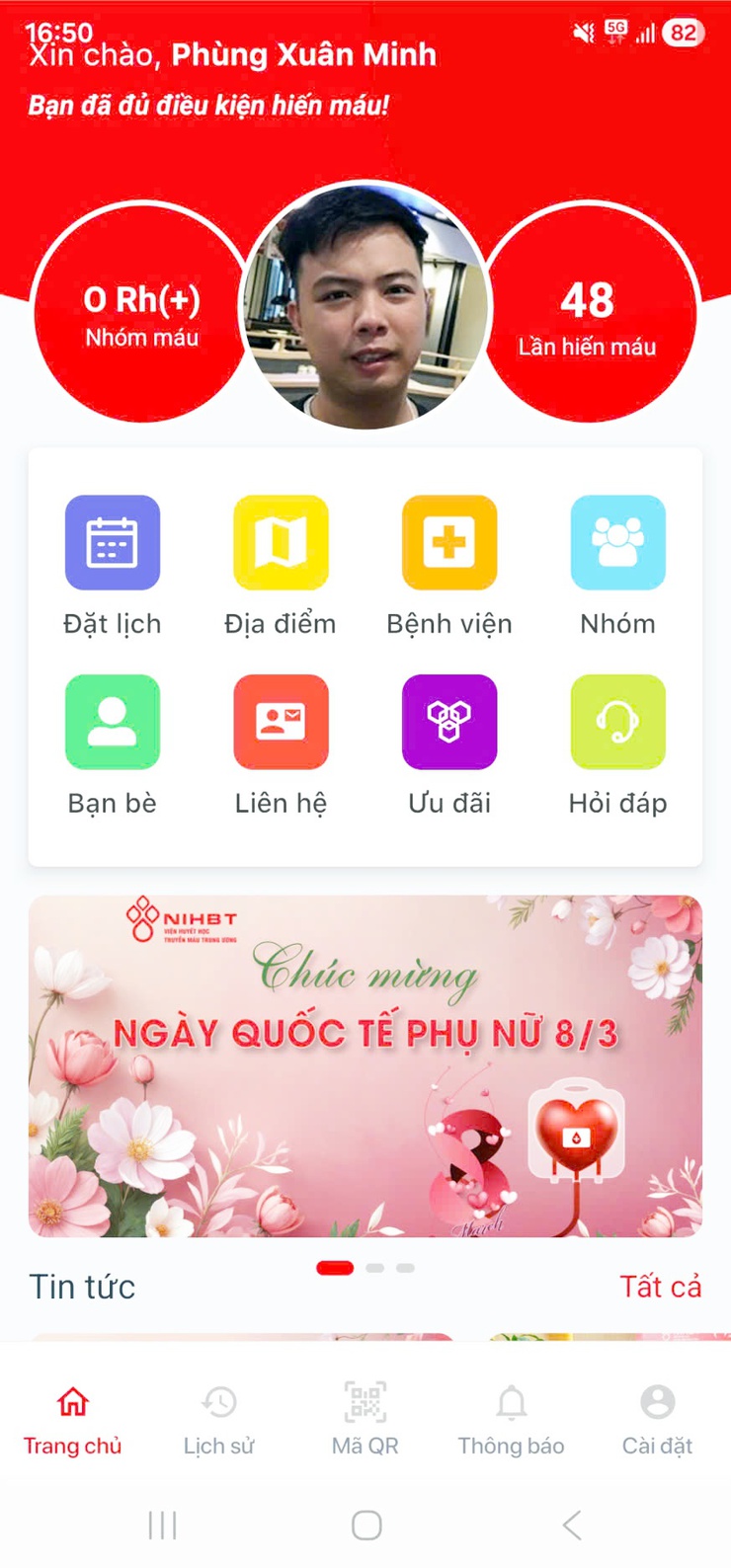Tap the Hỏi đáp support headset icon
The image size is (731, 1568).
click(x=617, y=721)
